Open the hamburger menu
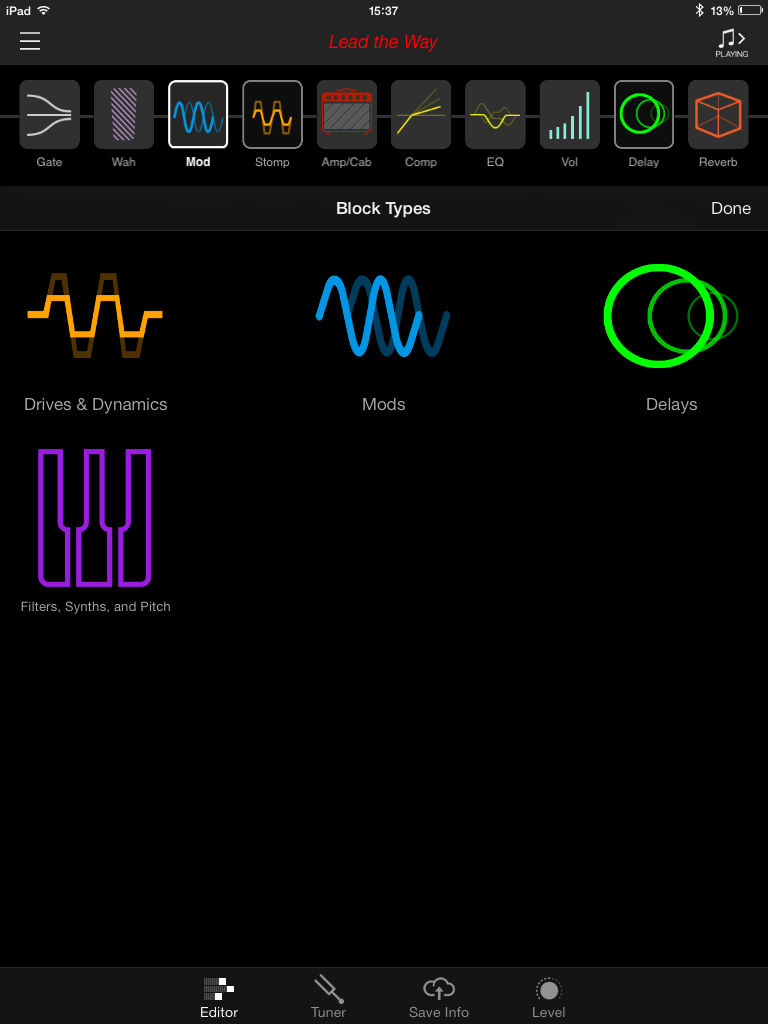 (x=30, y=41)
